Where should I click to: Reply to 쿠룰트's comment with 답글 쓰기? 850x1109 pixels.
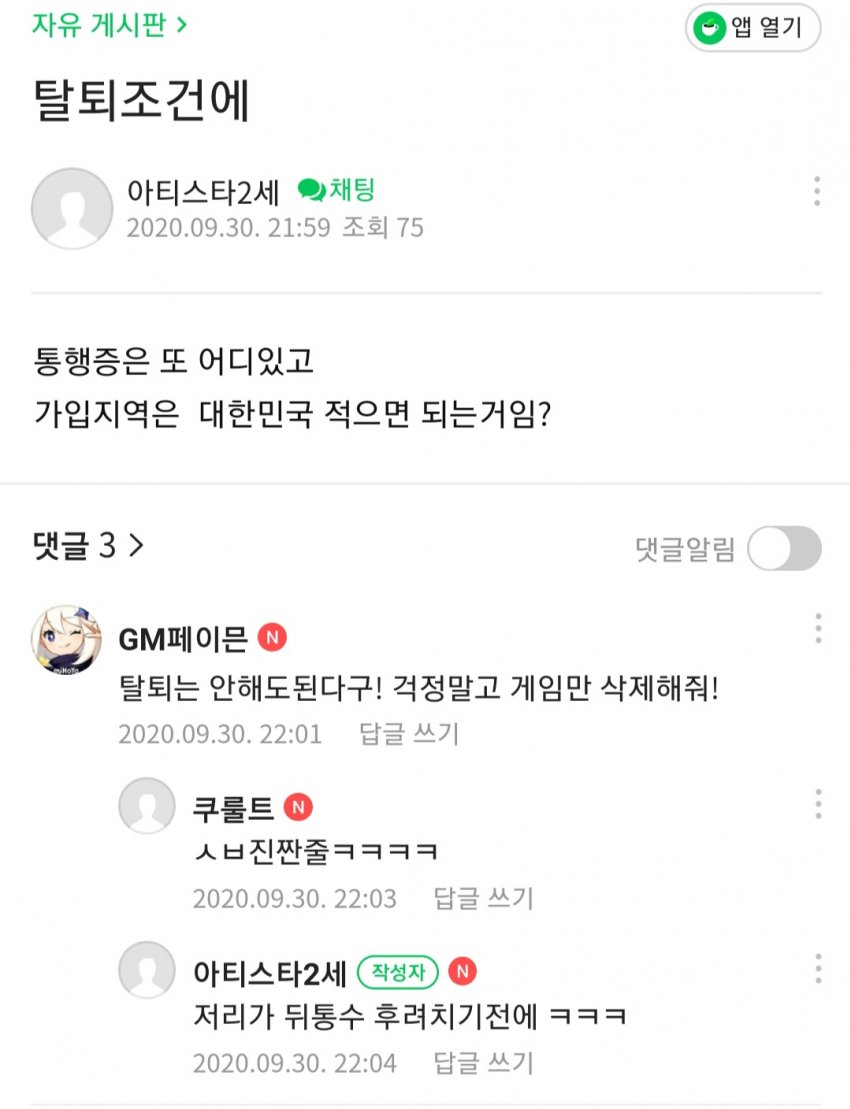(483, 898)
